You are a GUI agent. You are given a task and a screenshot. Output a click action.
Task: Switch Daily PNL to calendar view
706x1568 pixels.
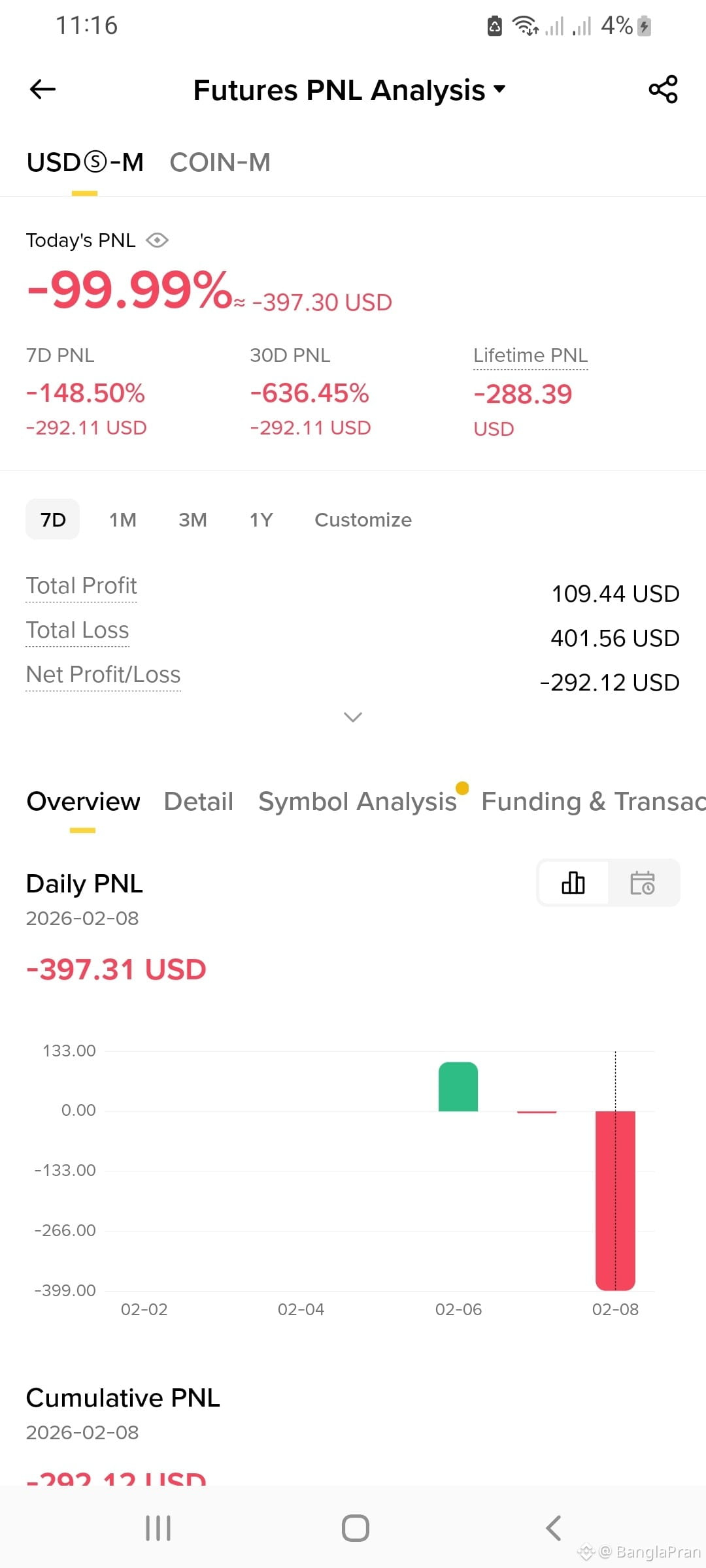[x=643, y=883]
